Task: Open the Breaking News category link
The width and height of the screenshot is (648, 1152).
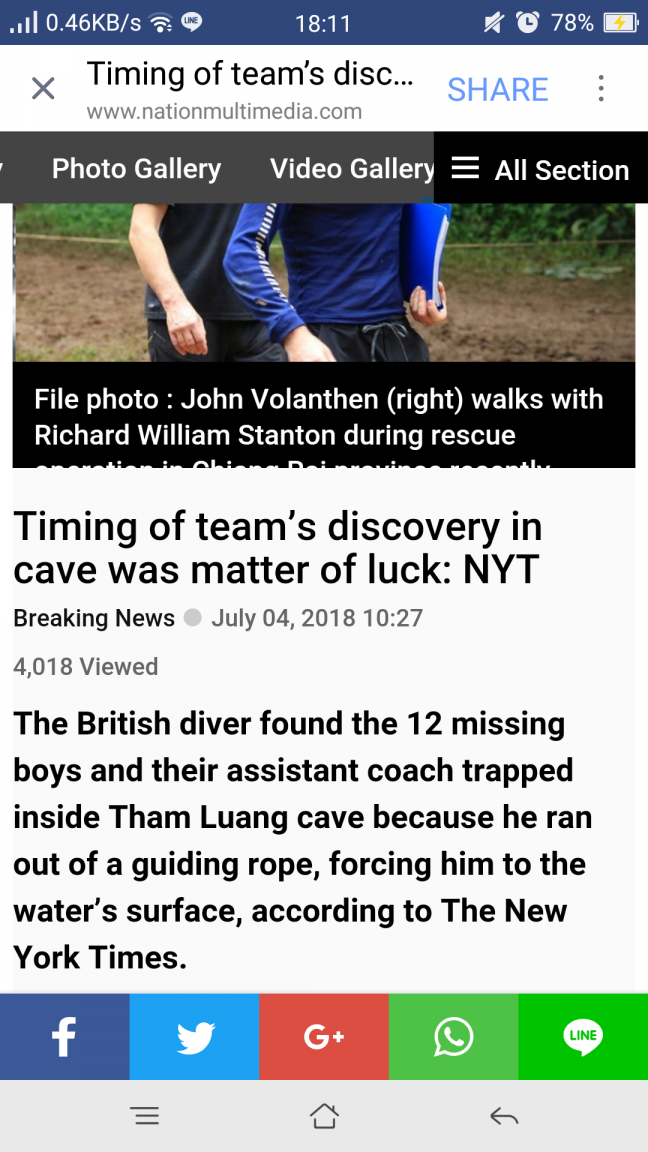Action: click(94, 618)
